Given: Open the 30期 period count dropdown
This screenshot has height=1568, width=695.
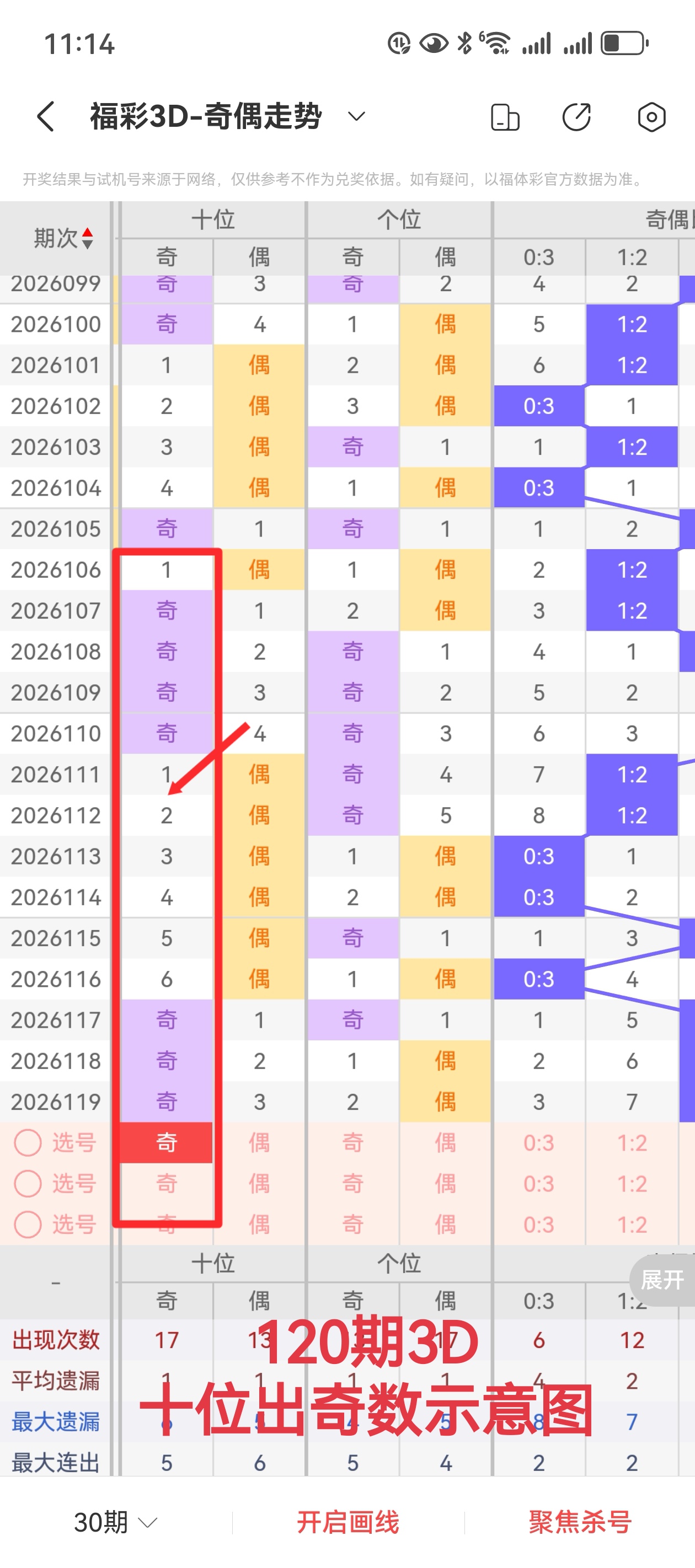Looking at the screenshot, I should coord(115,1522).
